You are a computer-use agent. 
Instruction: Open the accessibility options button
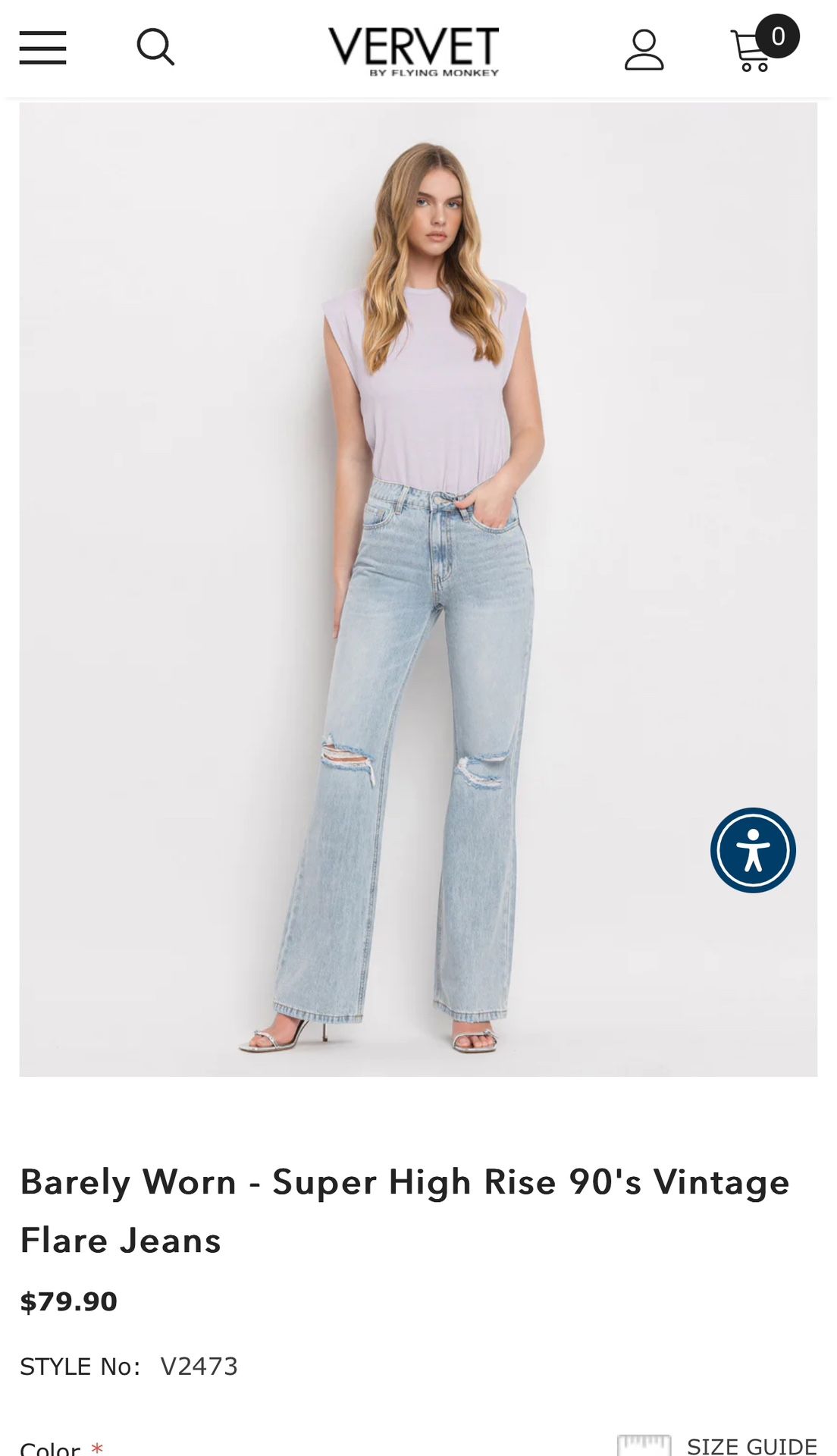[753, 850]
